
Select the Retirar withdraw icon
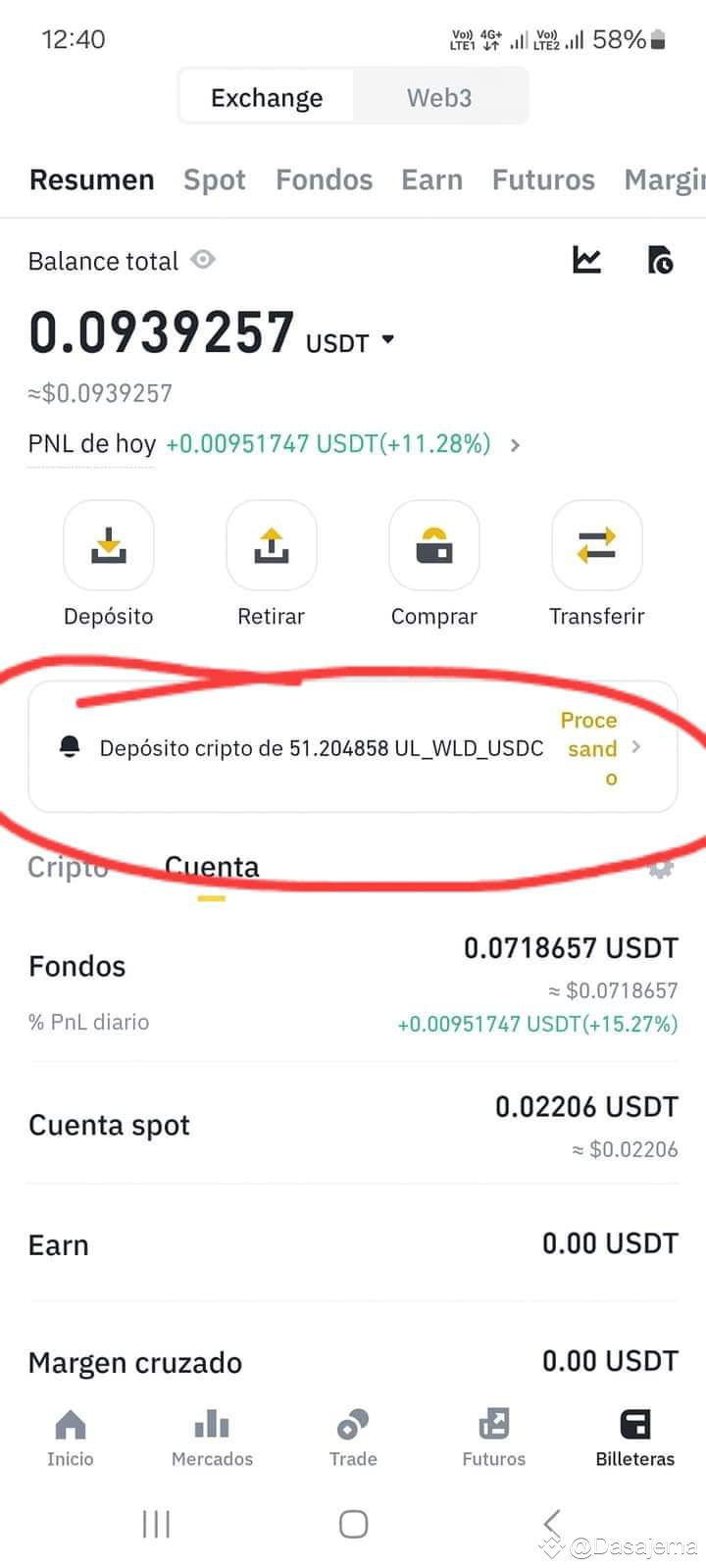272,545
